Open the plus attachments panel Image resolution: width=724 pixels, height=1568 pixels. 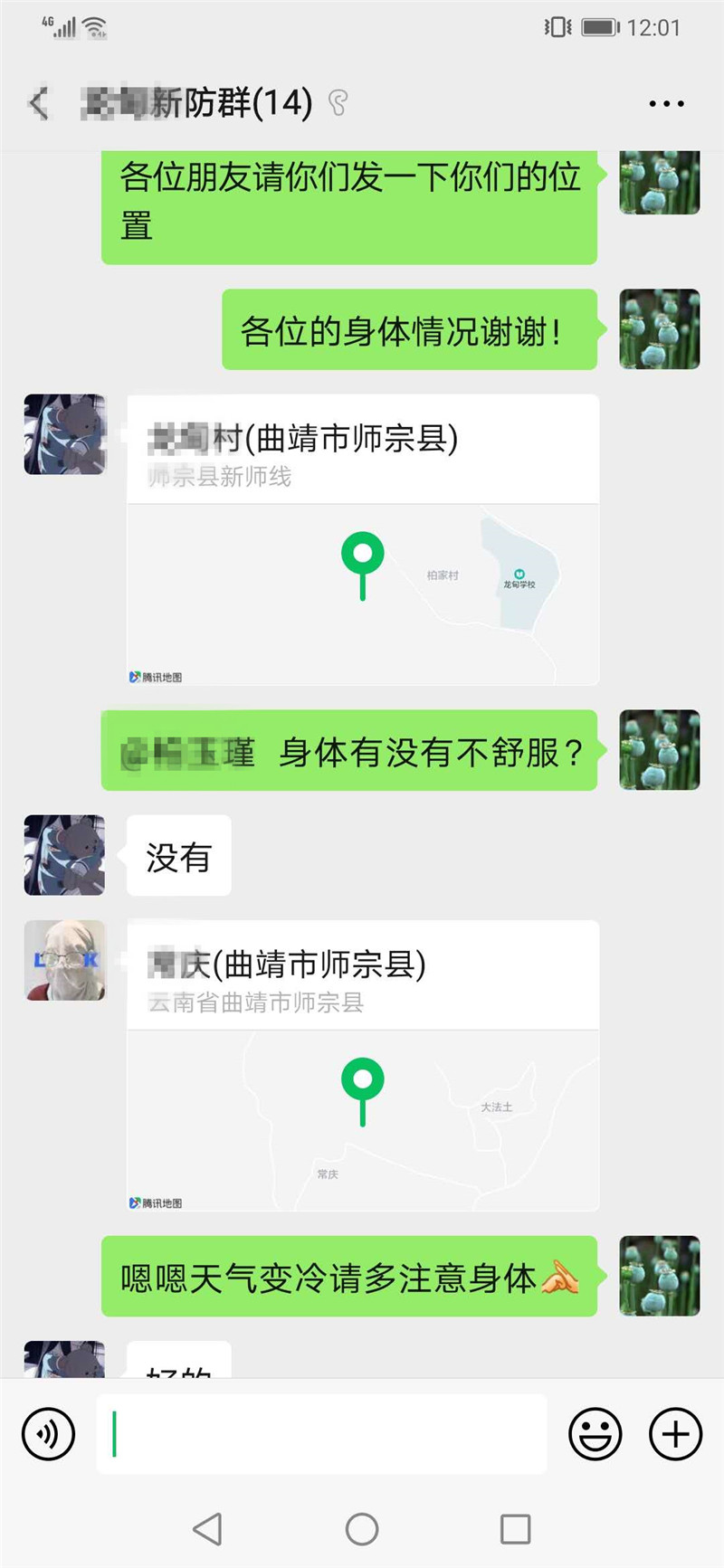[x=675, y=1434]
